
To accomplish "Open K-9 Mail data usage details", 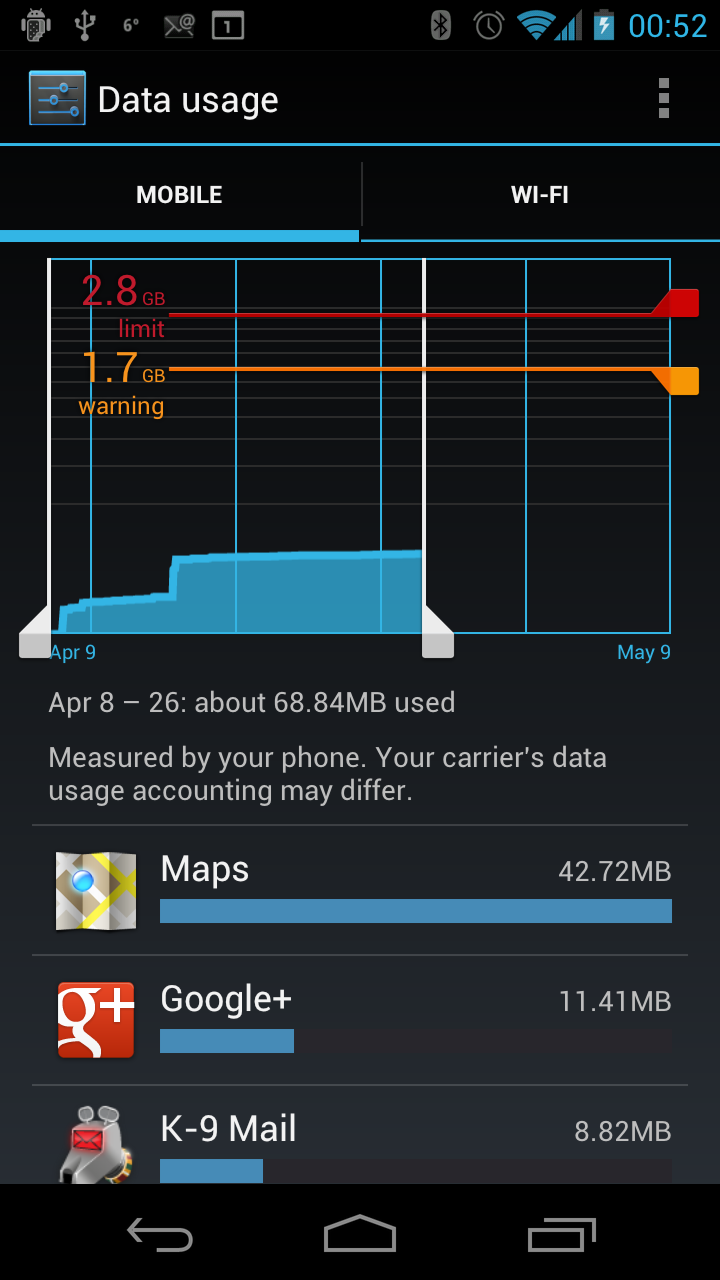I will click(x=360, y=1135).
